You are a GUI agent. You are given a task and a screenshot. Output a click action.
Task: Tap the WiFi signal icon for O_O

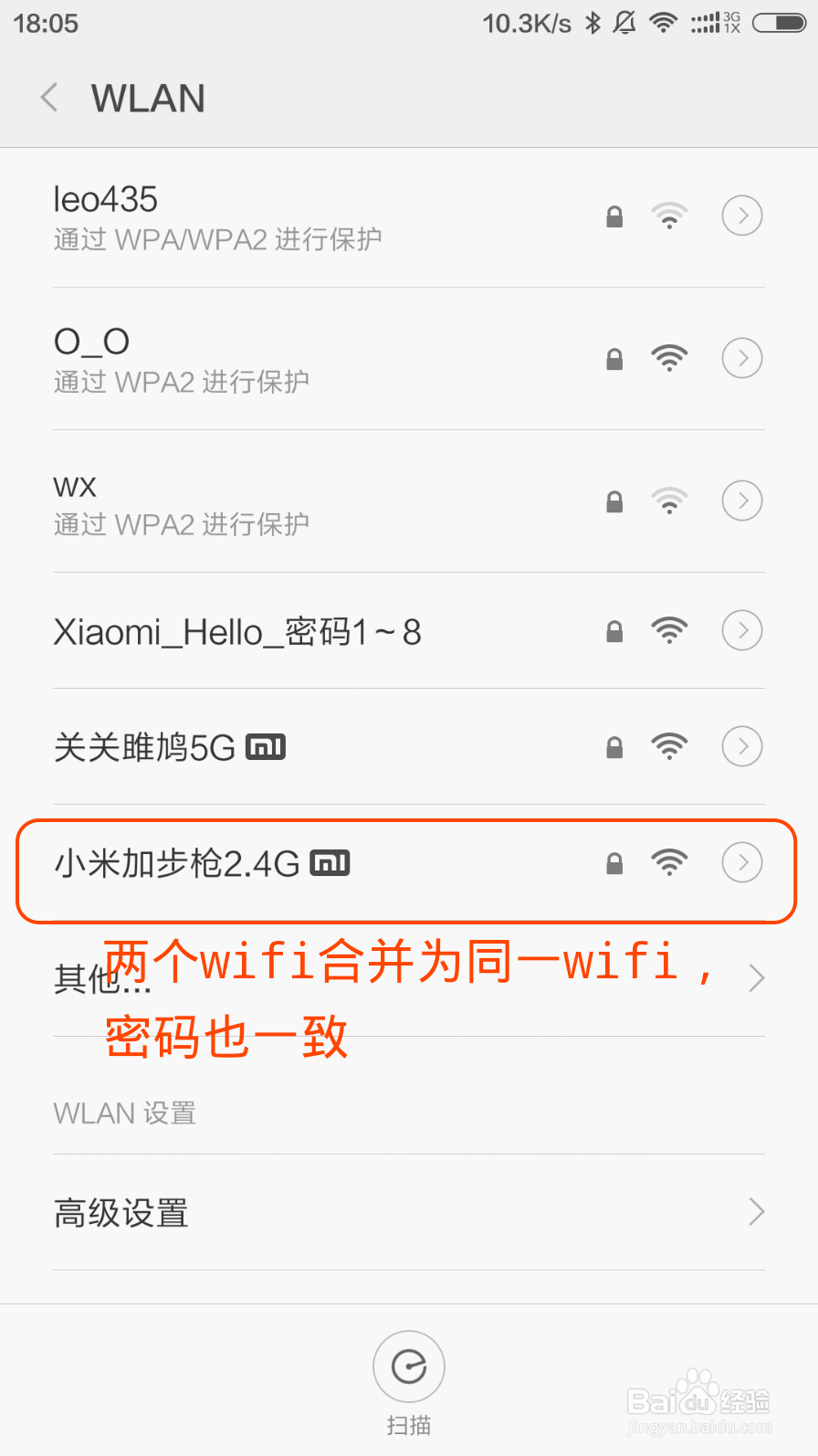click(670, 358)
